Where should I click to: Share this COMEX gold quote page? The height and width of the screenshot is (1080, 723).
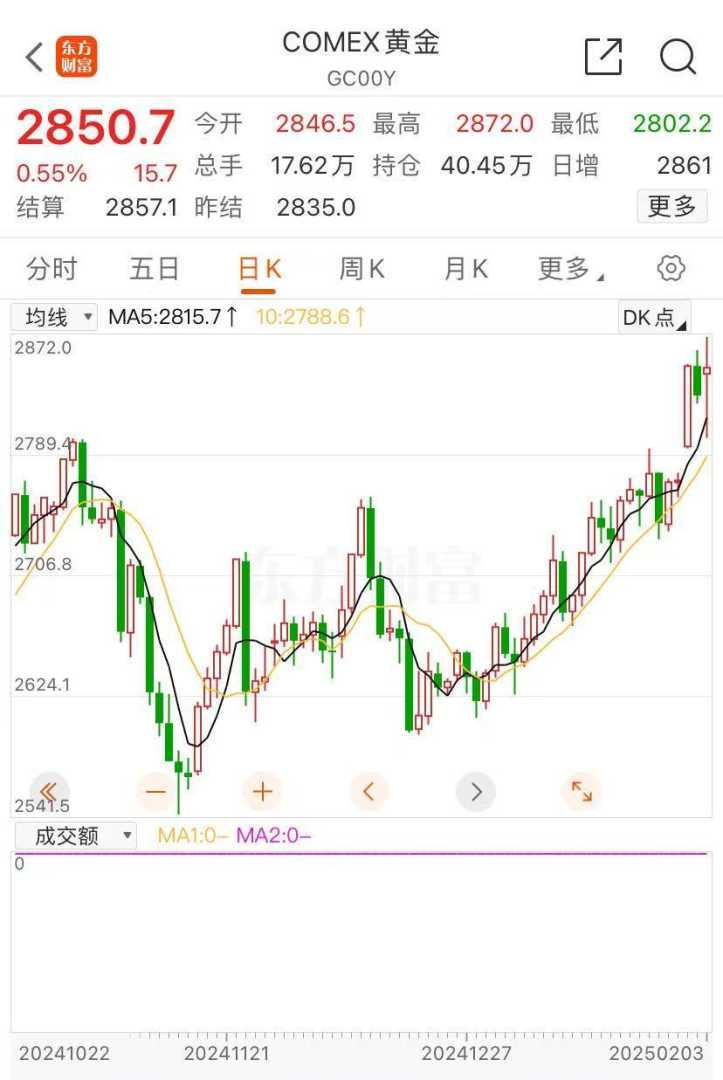[603, 57]
